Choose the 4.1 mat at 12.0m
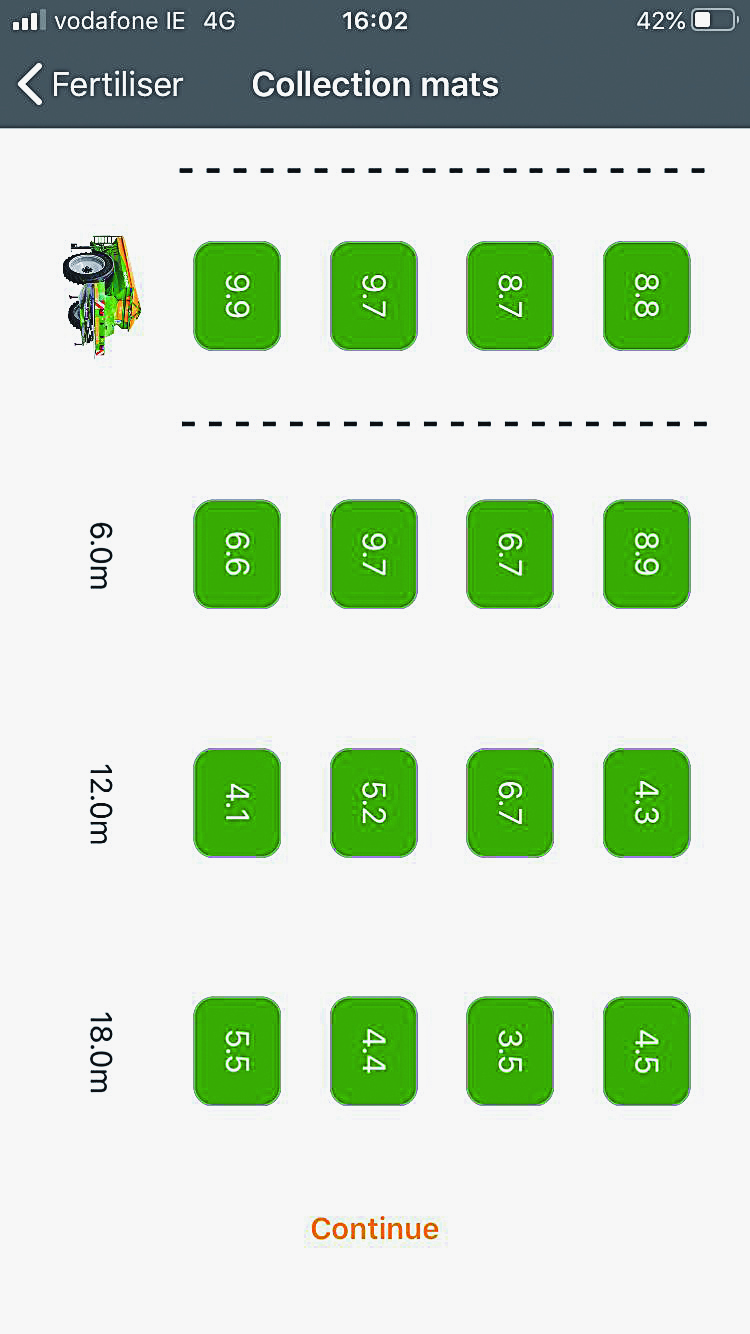The width and height of the screenshot is (750, 1334). click(x=237, y=803)
